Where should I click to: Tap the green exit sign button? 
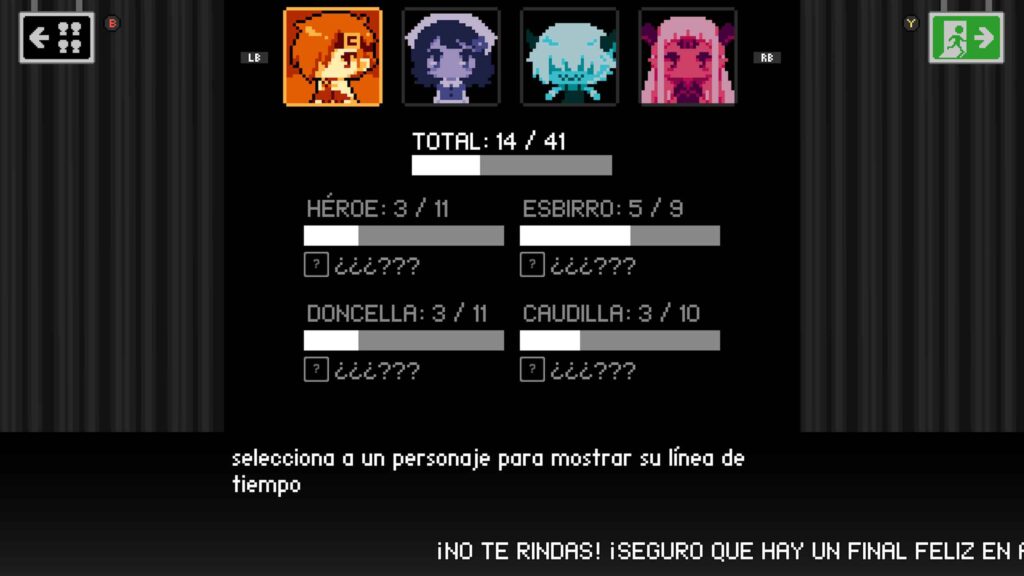click(966, 38)
